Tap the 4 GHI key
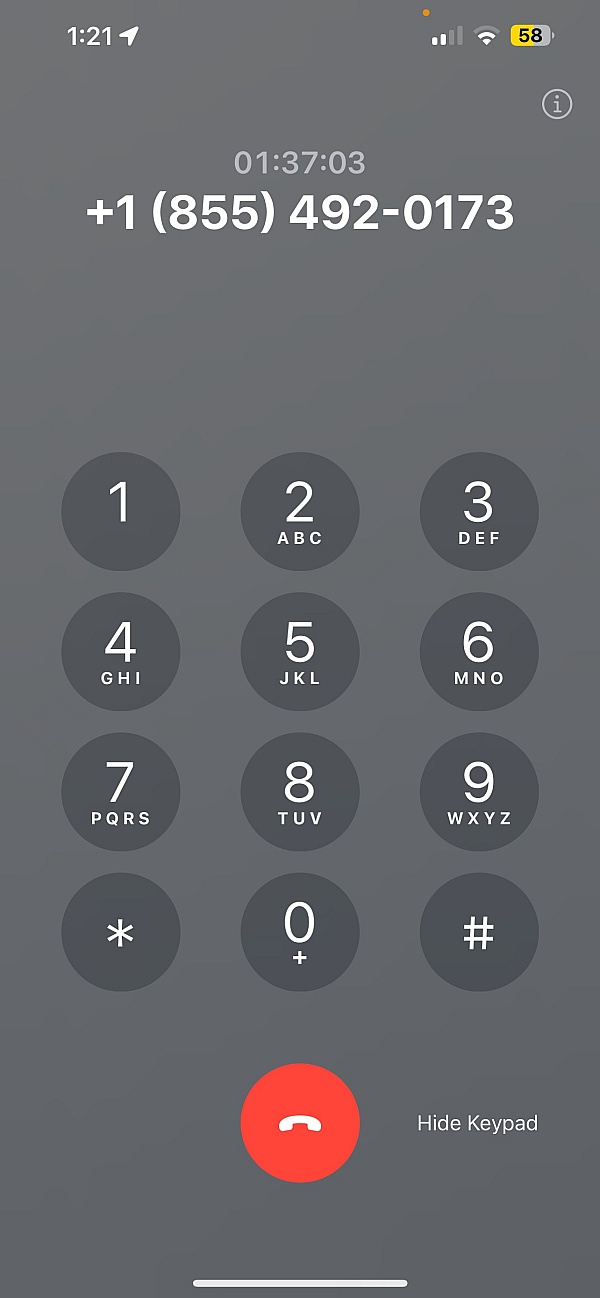 pyautogui.click(x=121, y=651)
